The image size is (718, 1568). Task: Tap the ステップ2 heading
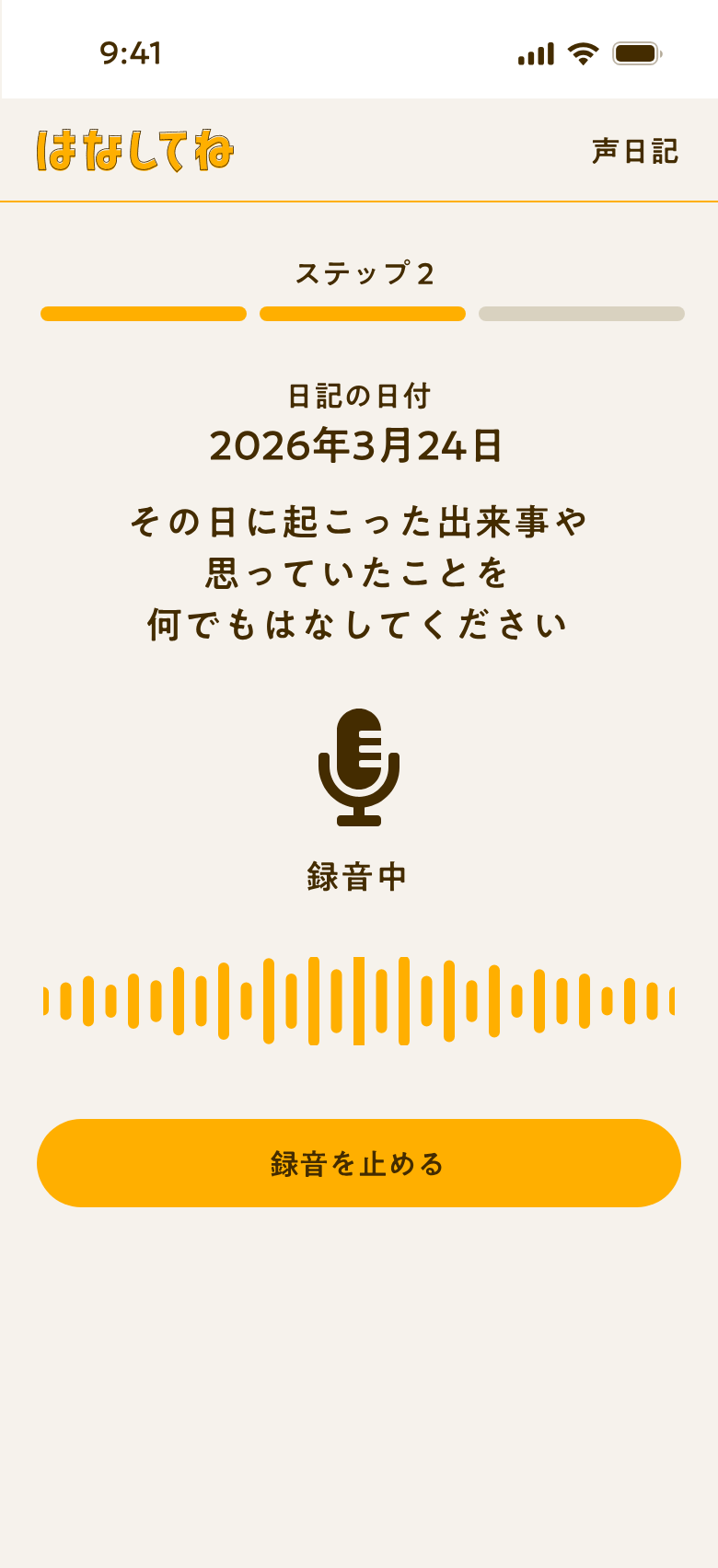365,273
